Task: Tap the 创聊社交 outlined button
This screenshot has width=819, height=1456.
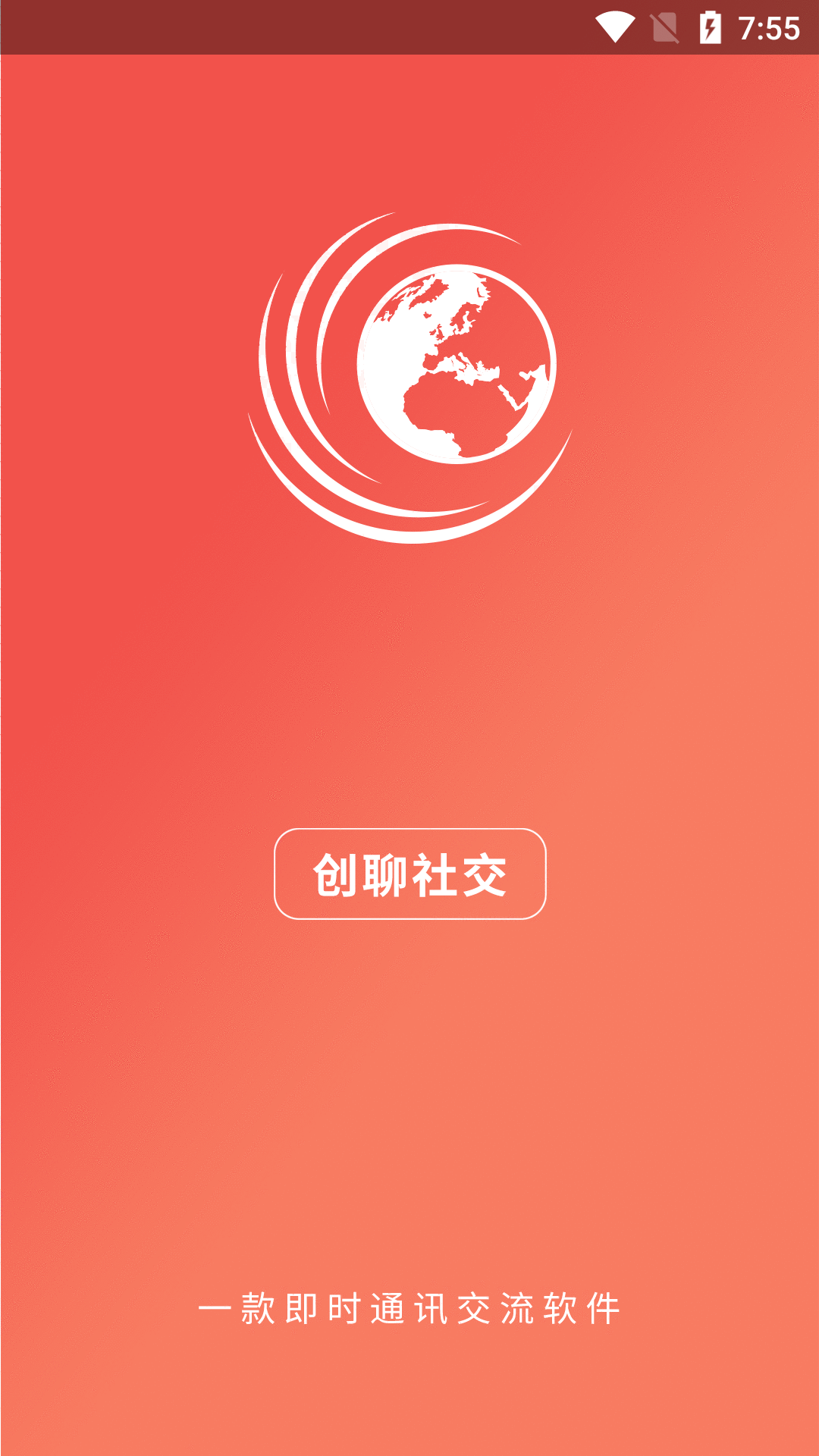Action: tap(409, 874)
